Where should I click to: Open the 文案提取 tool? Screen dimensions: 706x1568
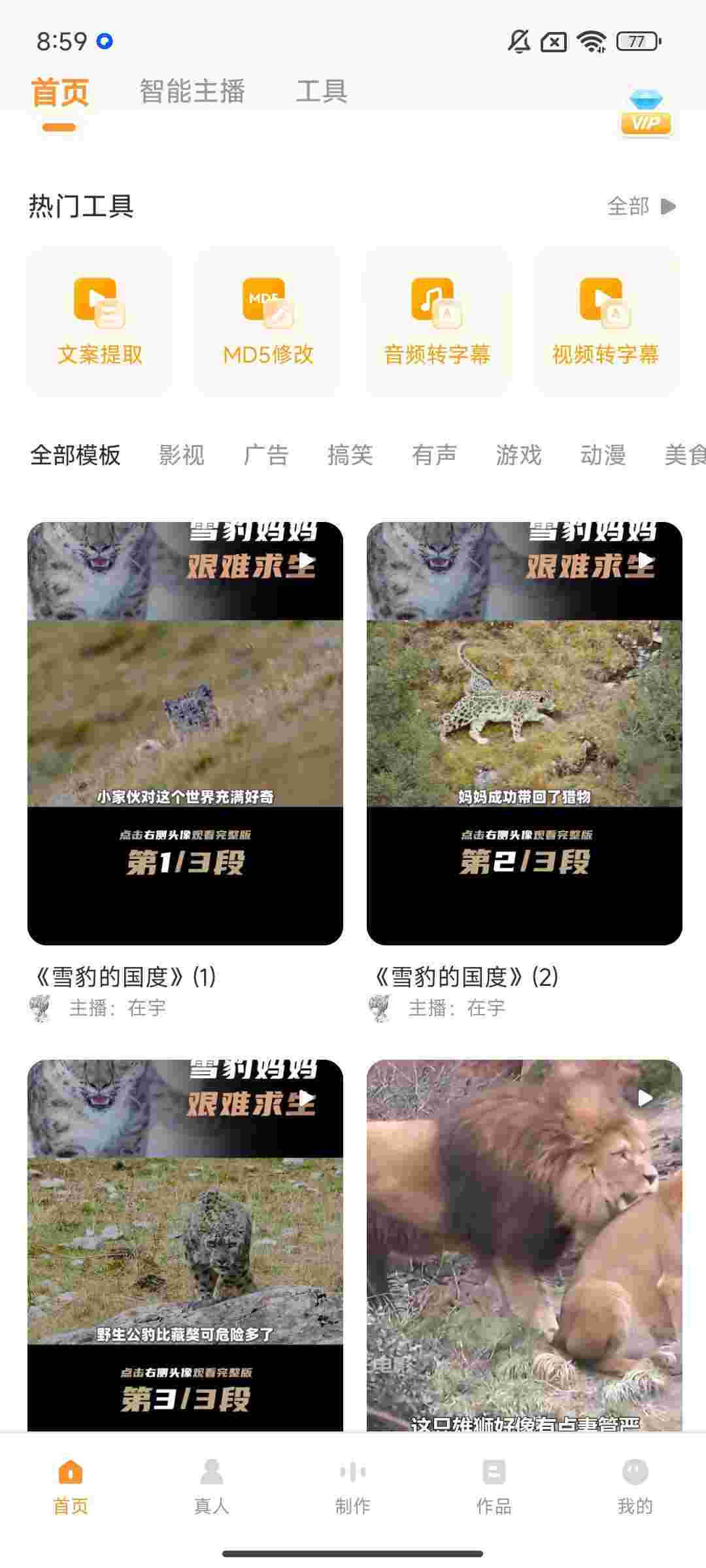99,321
